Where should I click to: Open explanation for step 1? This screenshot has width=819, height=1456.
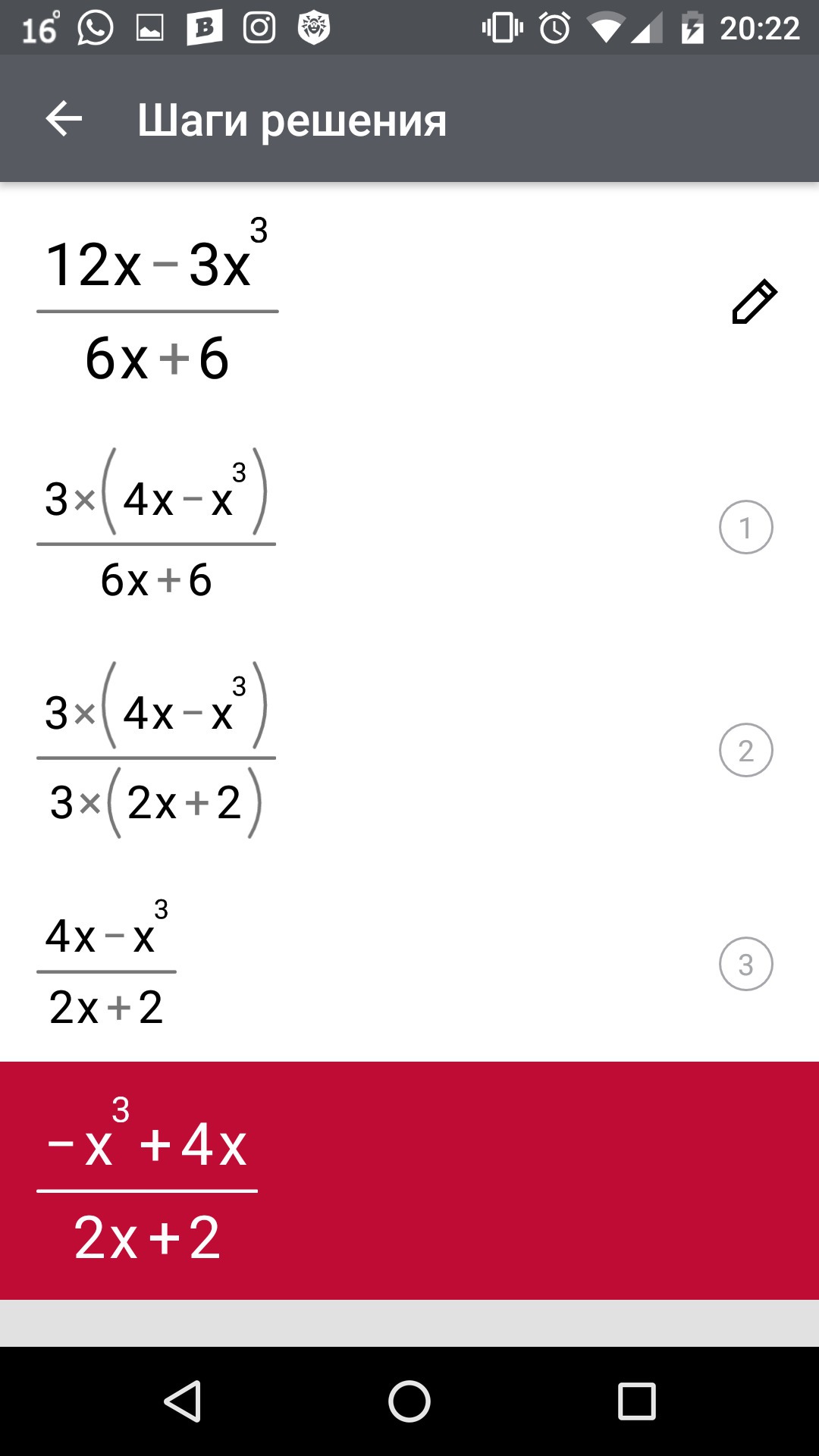click(x=745, y=527)
